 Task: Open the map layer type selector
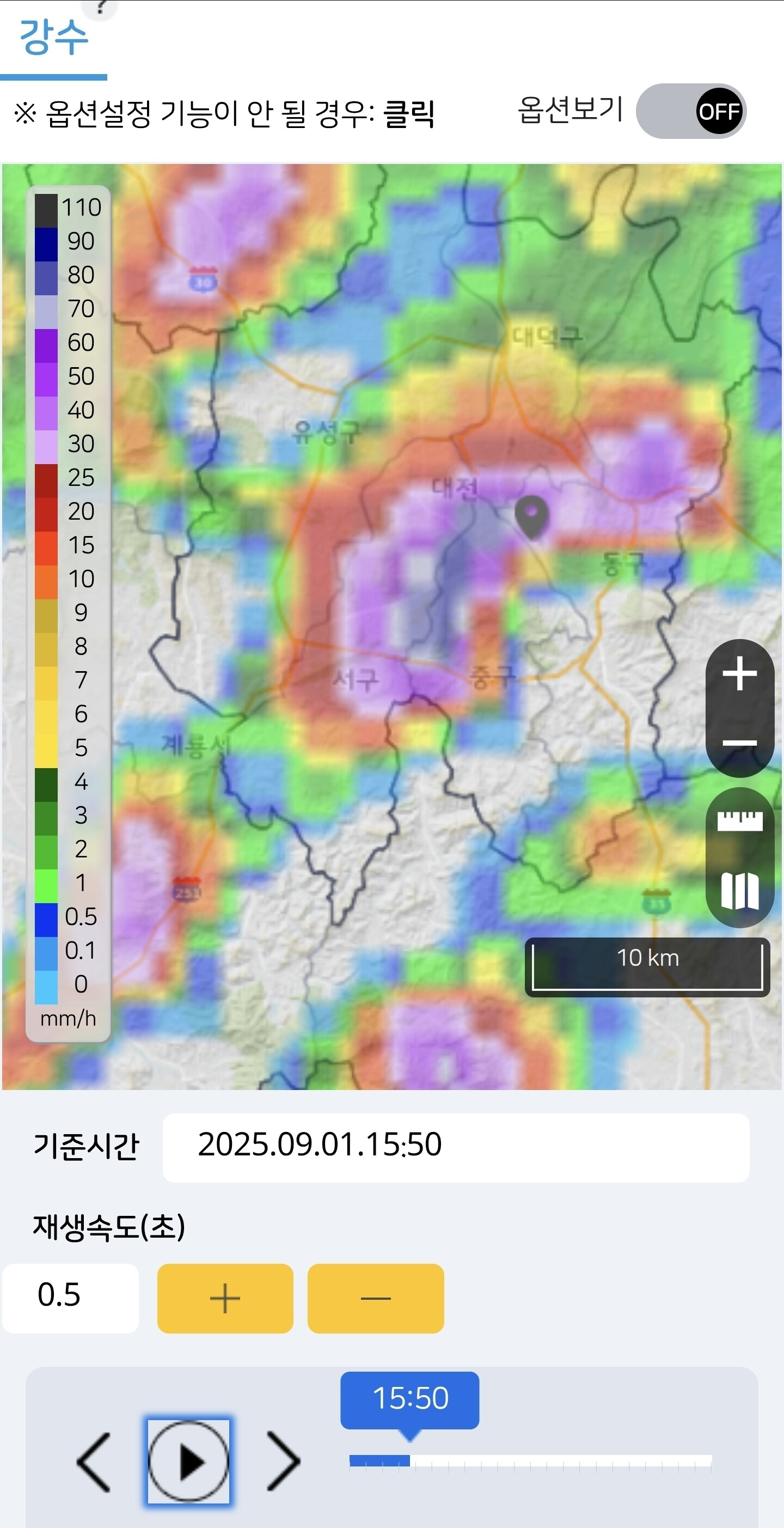coord(739,891)
